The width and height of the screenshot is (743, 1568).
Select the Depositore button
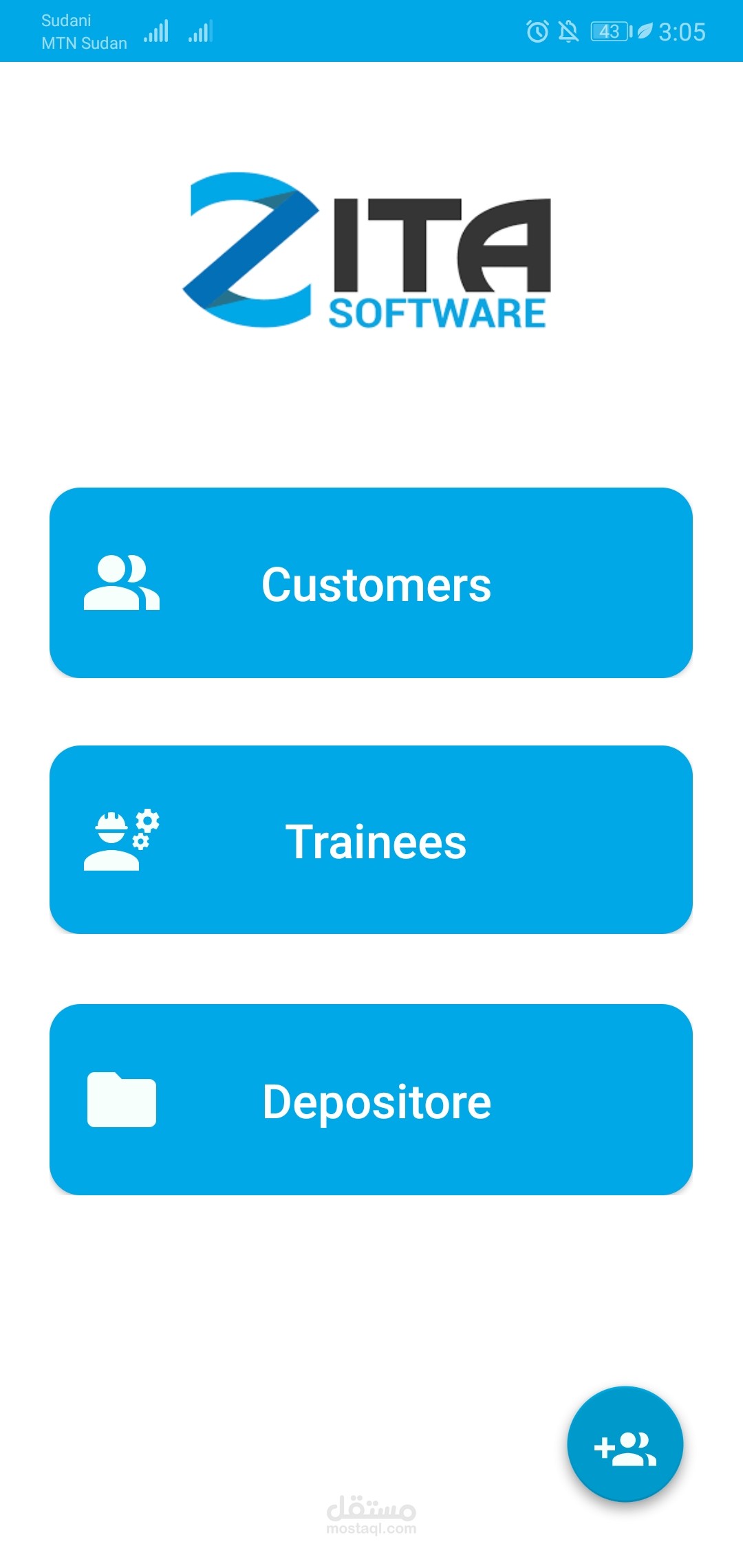[371, 1100]
